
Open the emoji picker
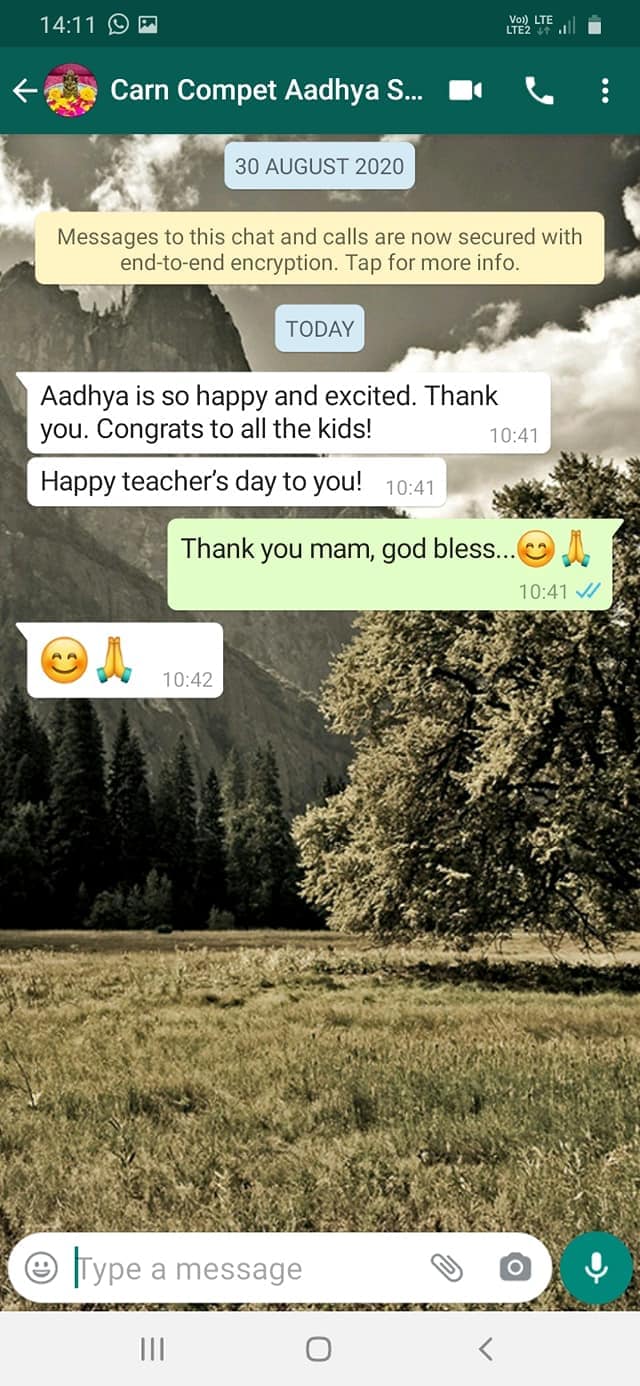[41, 1268]
